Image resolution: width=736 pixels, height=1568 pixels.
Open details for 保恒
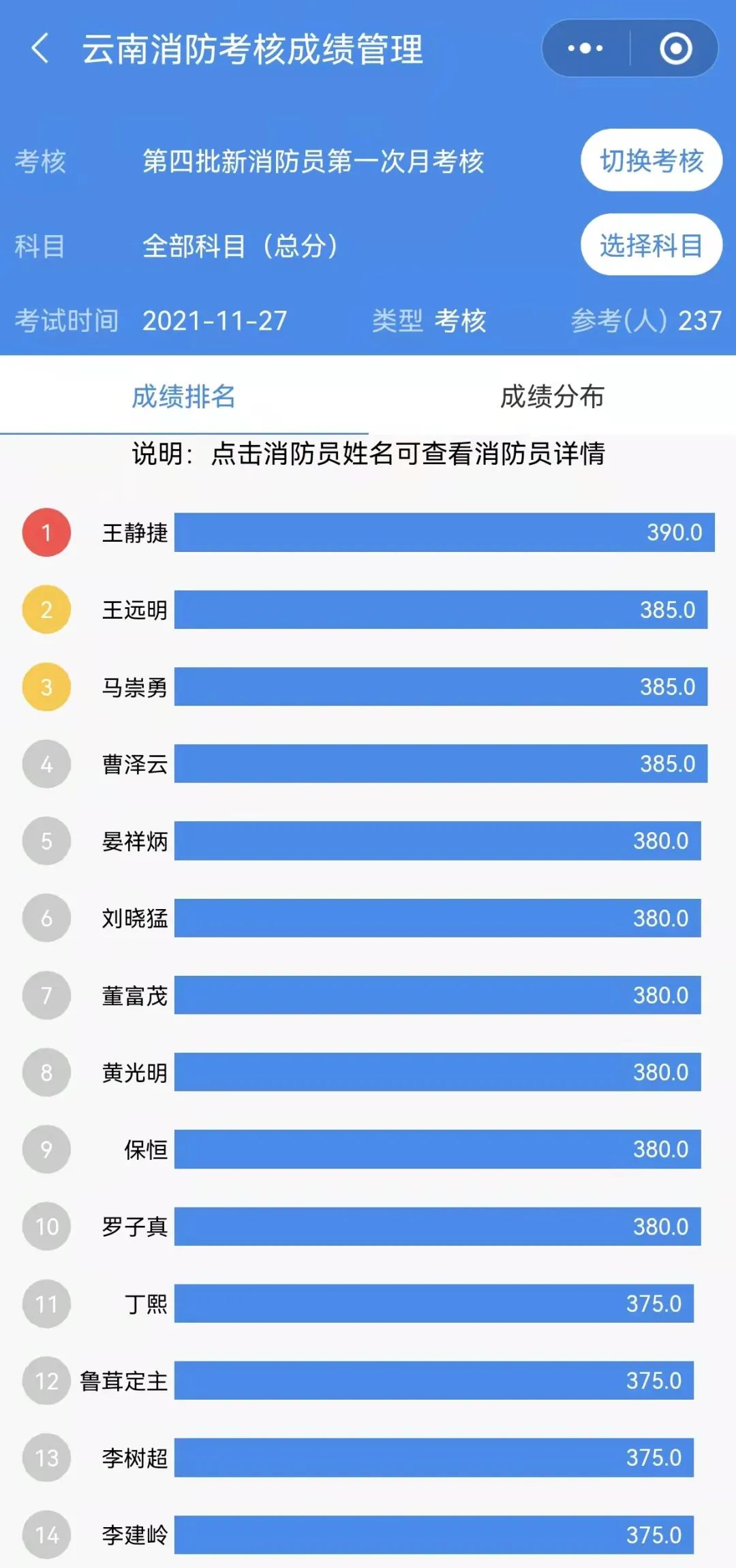click(146, 1150)
